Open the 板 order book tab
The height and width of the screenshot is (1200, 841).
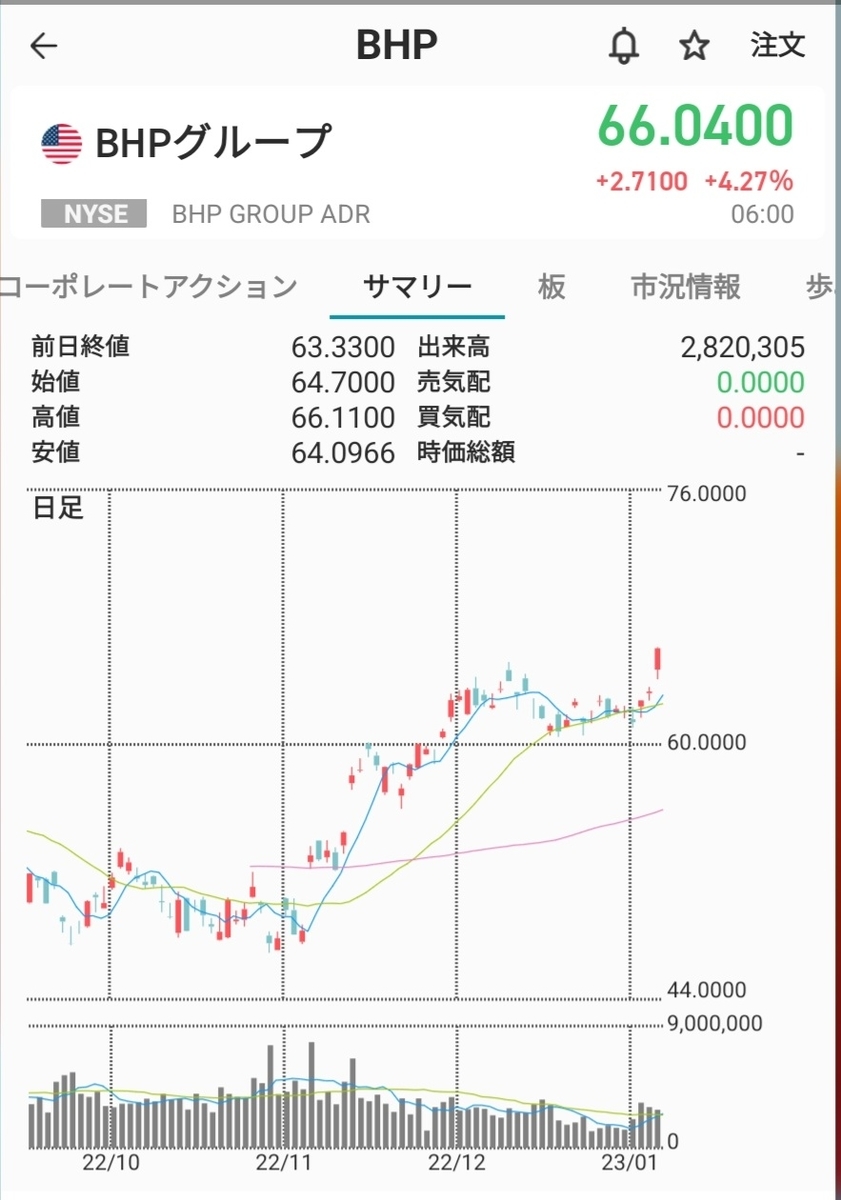[551, 287]
